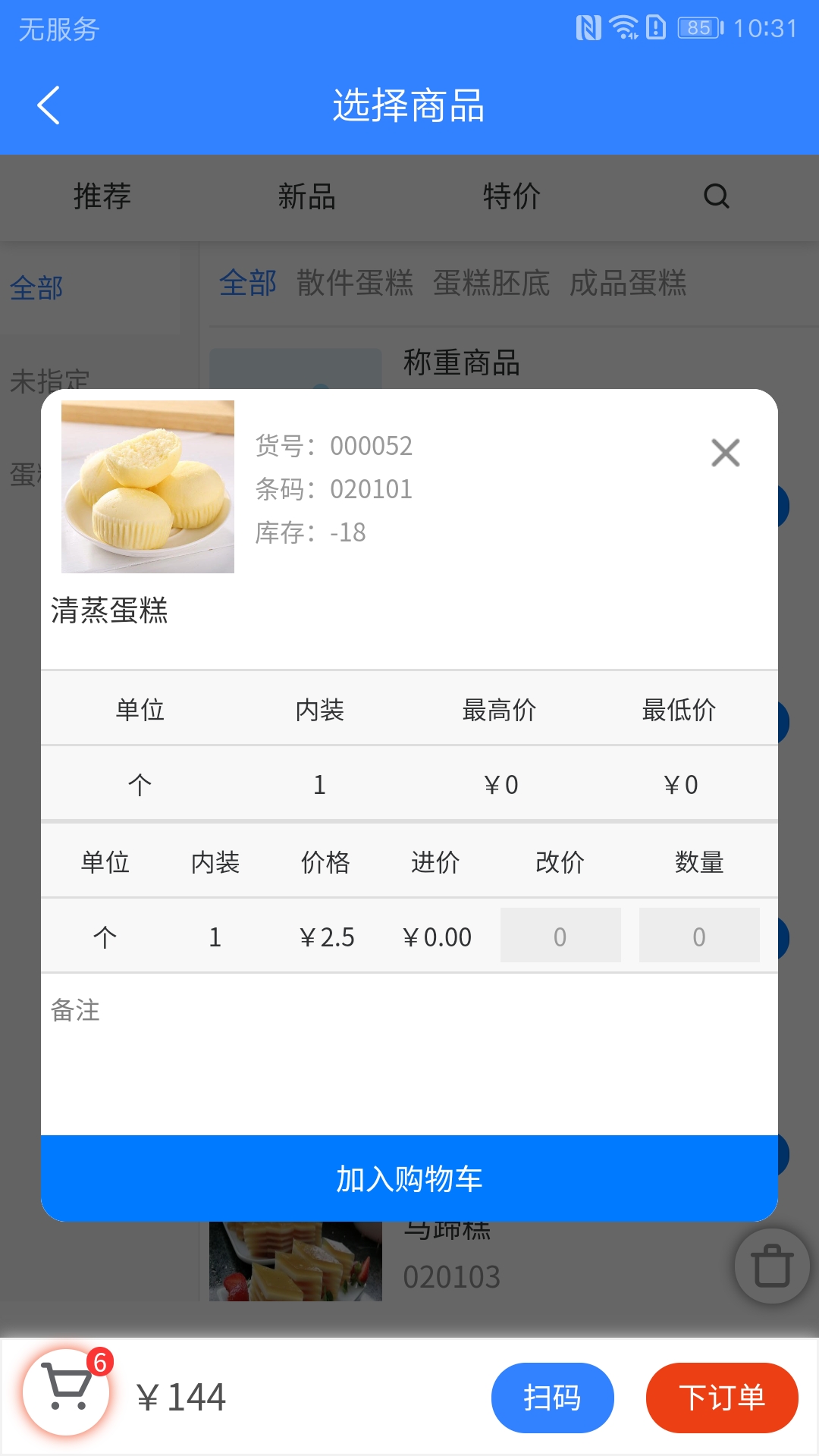Viewport: 819px width, 1456px height.
Task: Go back from 选择商品 page
Action: 49,105
